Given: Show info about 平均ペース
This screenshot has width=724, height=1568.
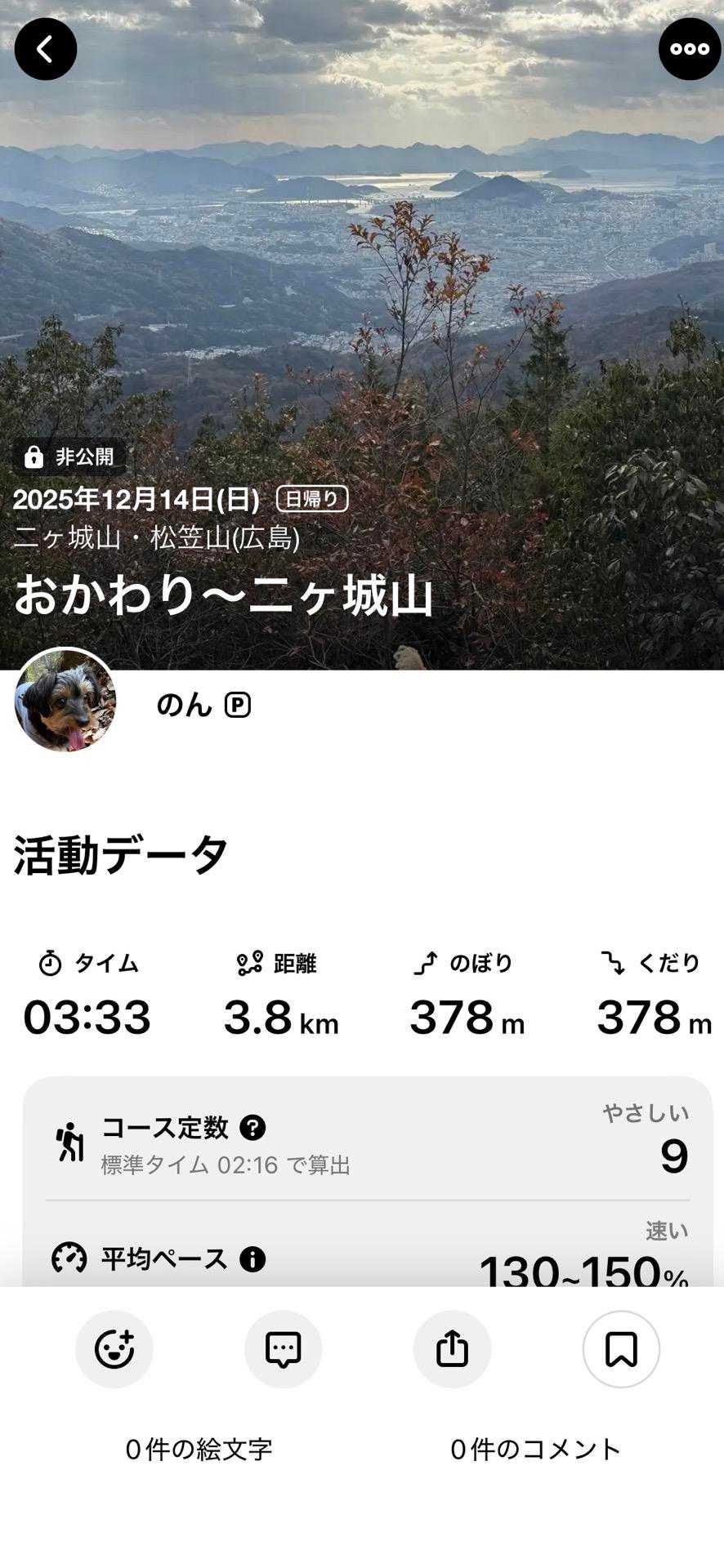Looking at the screenshot, I should pos(253,1258).
